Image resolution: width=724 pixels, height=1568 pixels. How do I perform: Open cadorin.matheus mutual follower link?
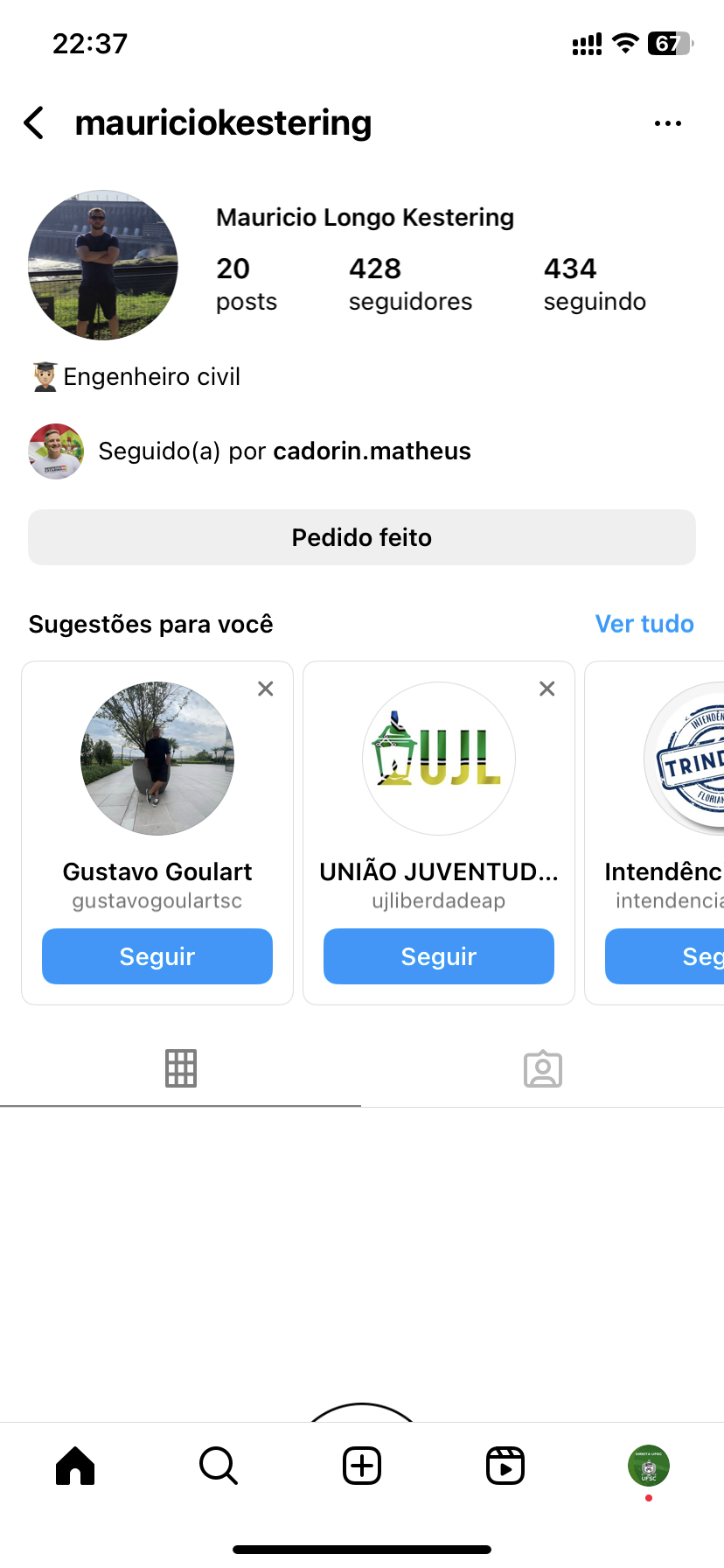pyautogui.click(x=372, y=451)
